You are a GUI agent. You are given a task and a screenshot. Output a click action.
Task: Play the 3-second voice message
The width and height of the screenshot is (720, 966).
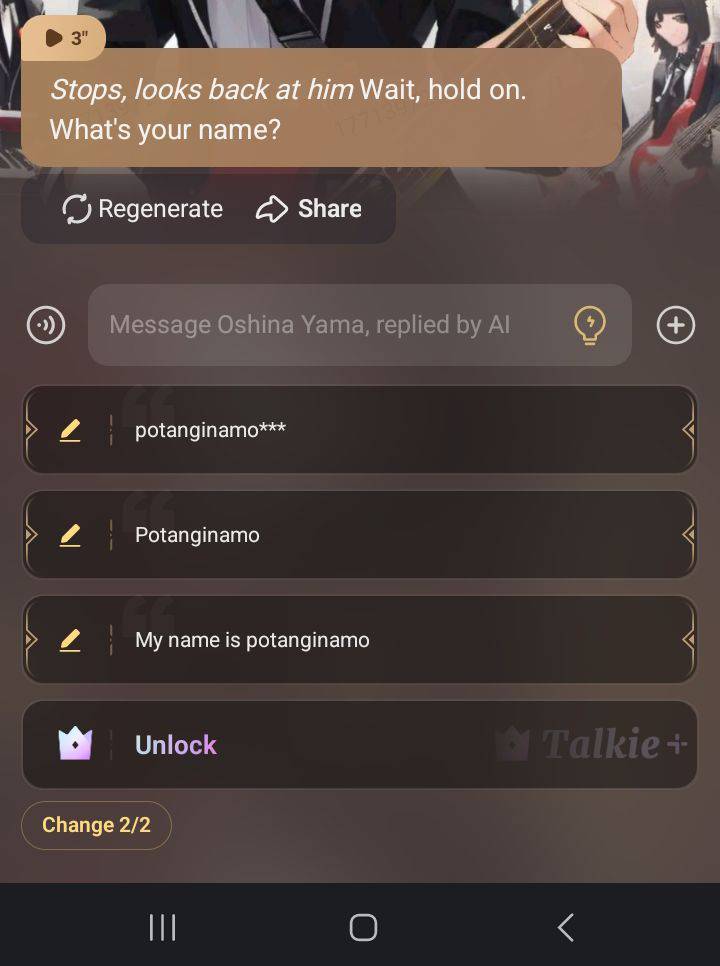point(62,38)
